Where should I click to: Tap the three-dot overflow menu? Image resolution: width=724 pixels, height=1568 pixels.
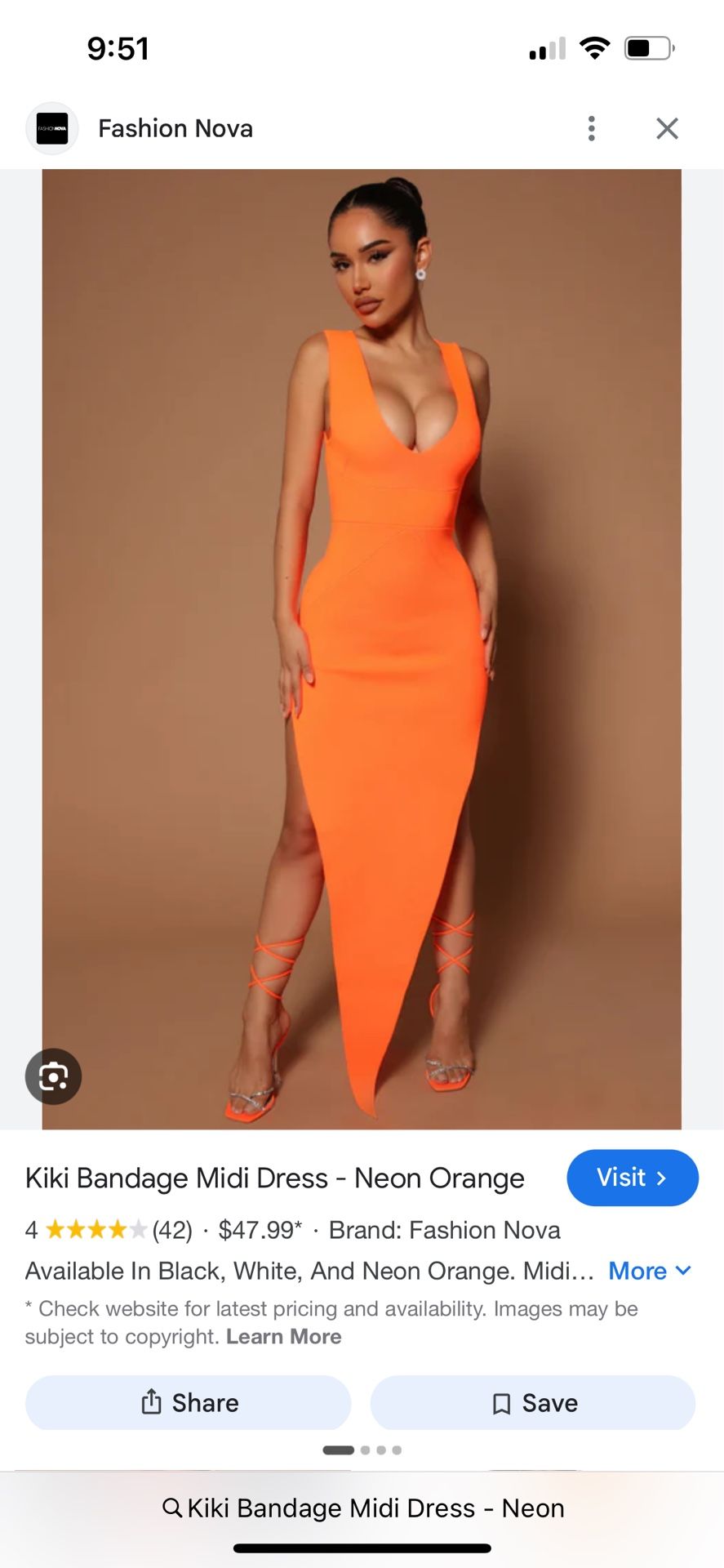pyautogui.click(x=591, y=128)
